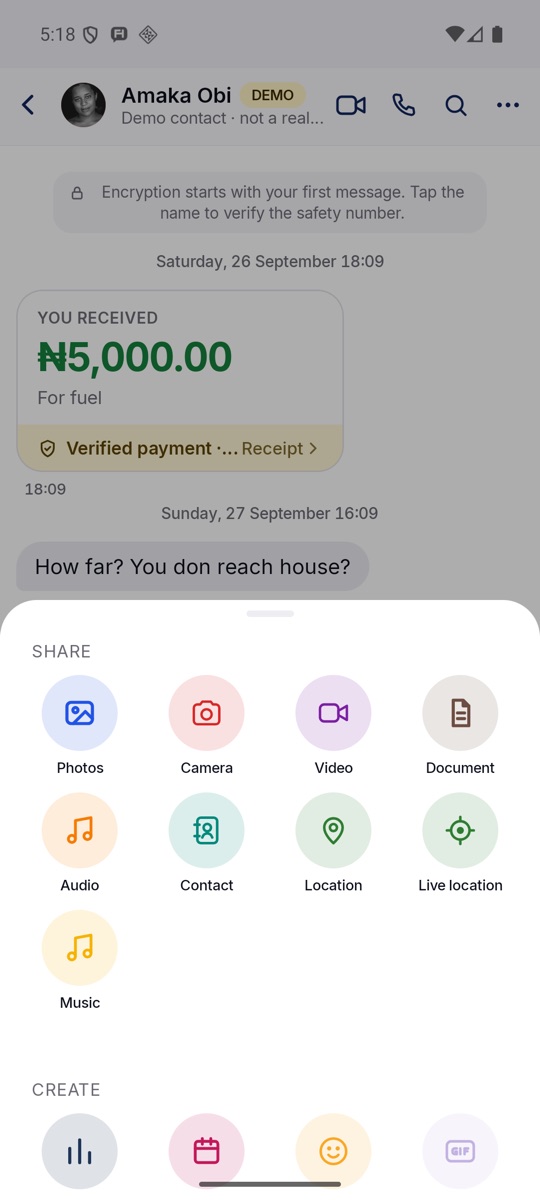Share Photos from the attachment sheet
Image resolution: width=540 pixels, height=1200 pixels.
[x=80, y=726]
